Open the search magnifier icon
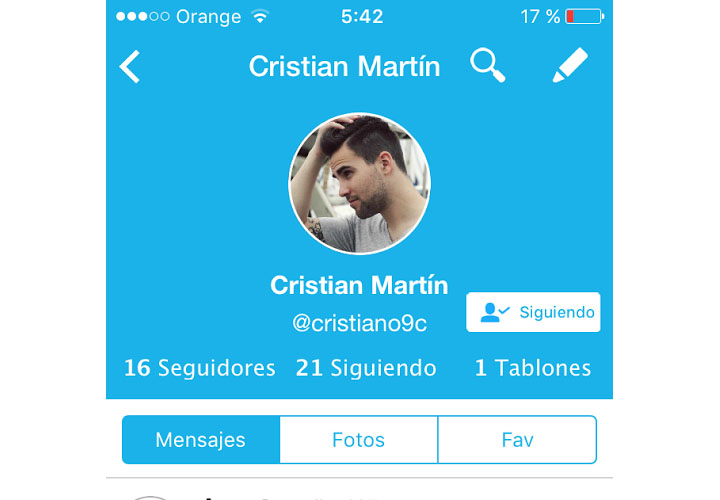This screenshot has height=500, width=720. [x=487, y=66]
